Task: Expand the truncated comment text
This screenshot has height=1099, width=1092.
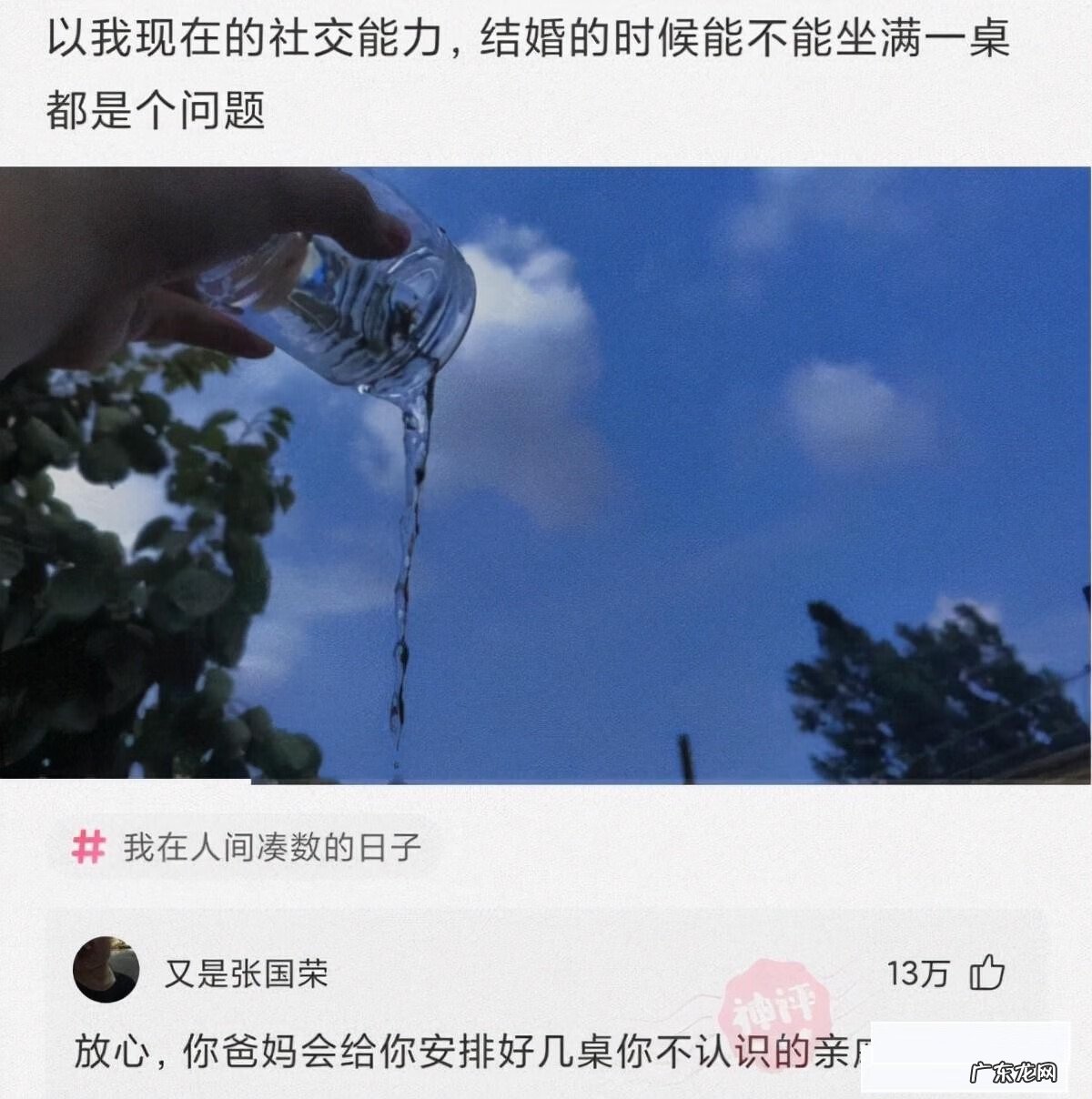Action: point(455,1060)
